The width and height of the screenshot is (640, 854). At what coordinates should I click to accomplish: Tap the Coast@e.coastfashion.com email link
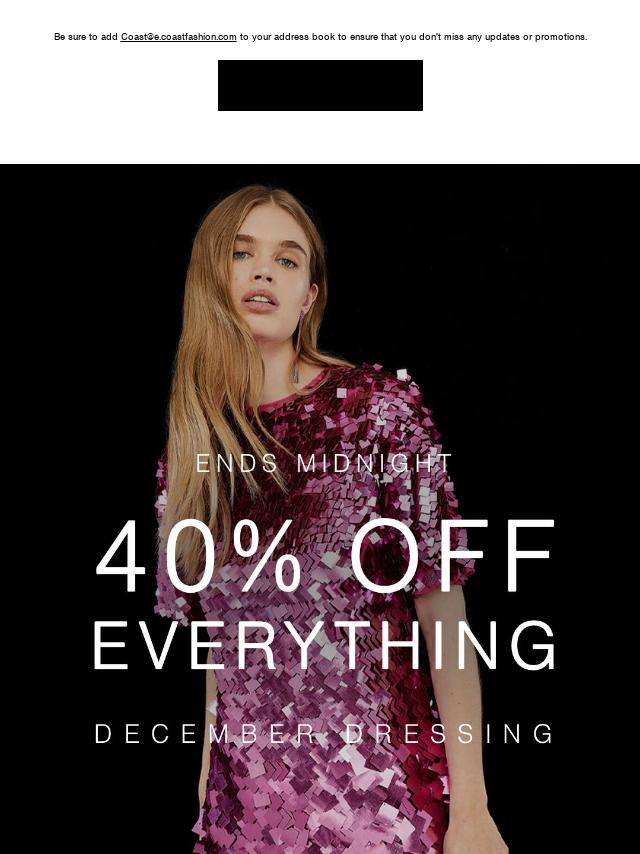pyautogui.click(x=178, y=37)
